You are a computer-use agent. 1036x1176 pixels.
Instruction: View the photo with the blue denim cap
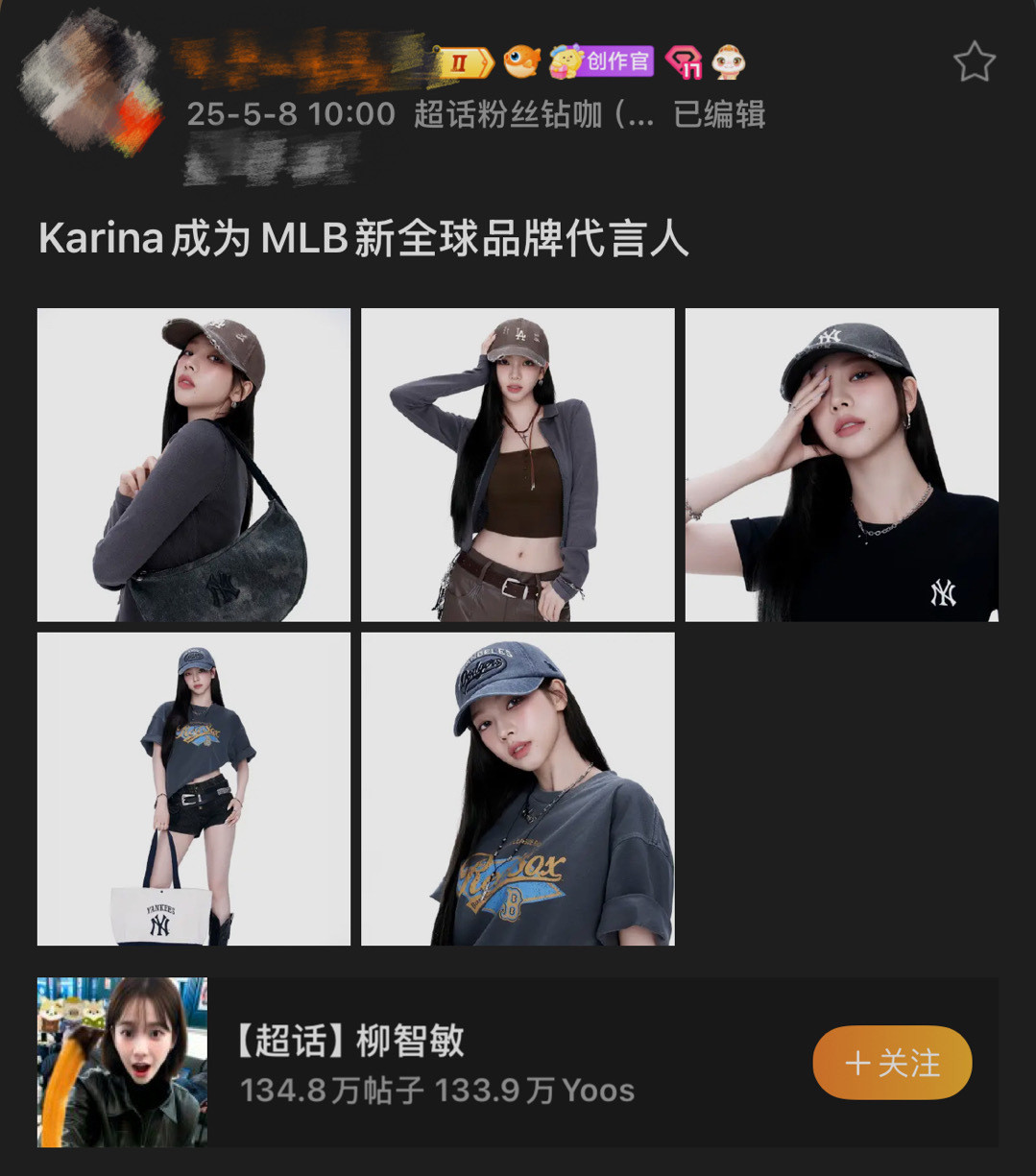pyautogui.click(x=518, y=788)
